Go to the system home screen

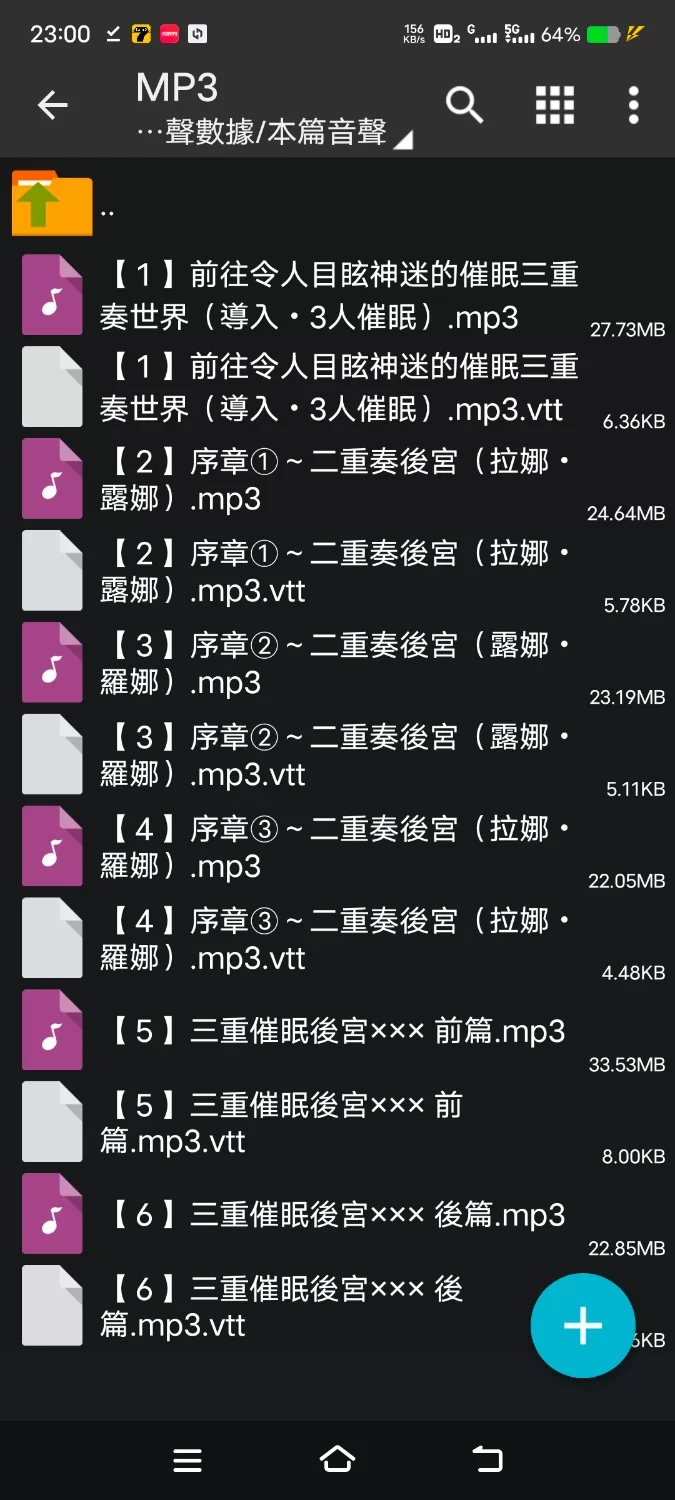pyautogui.click(x=337, y=1460)
